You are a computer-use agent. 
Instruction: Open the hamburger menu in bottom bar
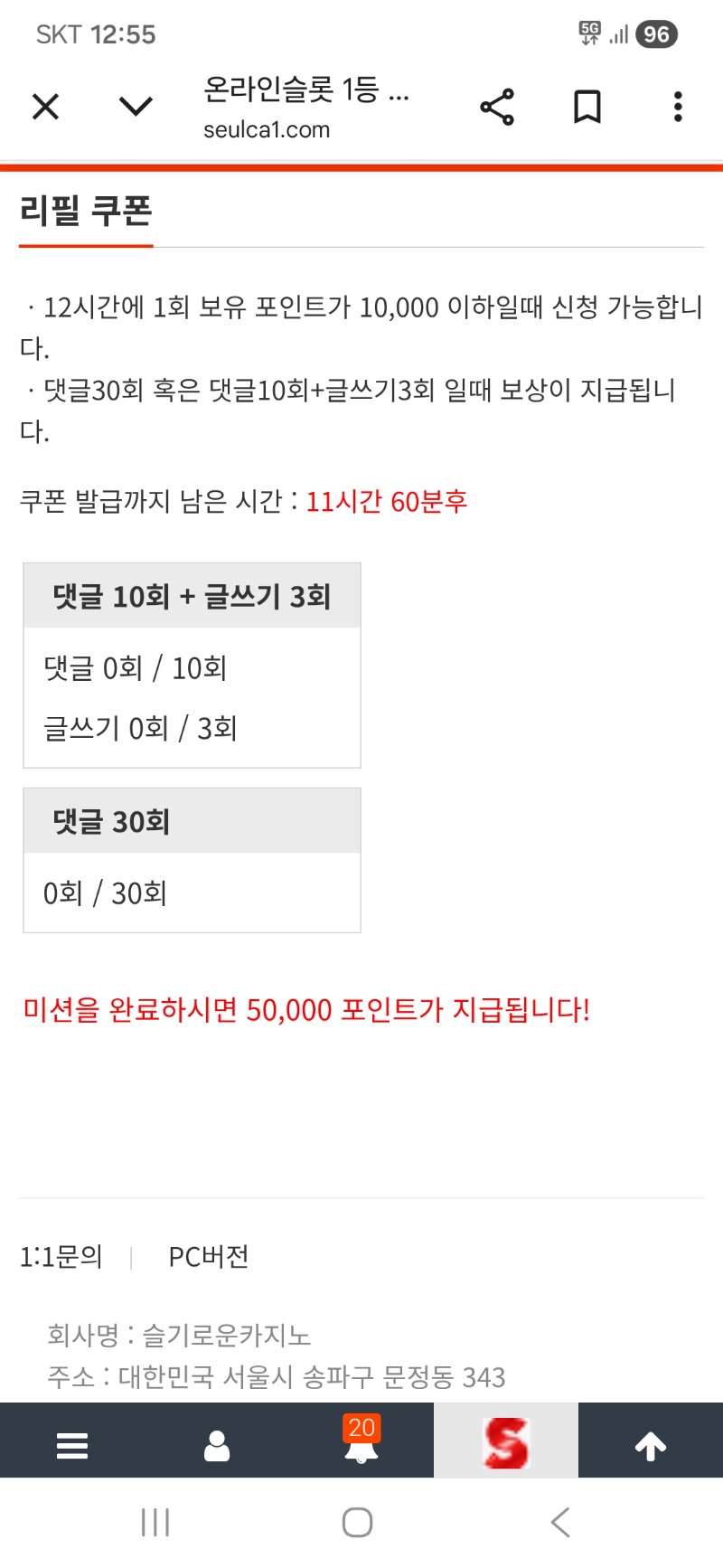point(72,1445)
